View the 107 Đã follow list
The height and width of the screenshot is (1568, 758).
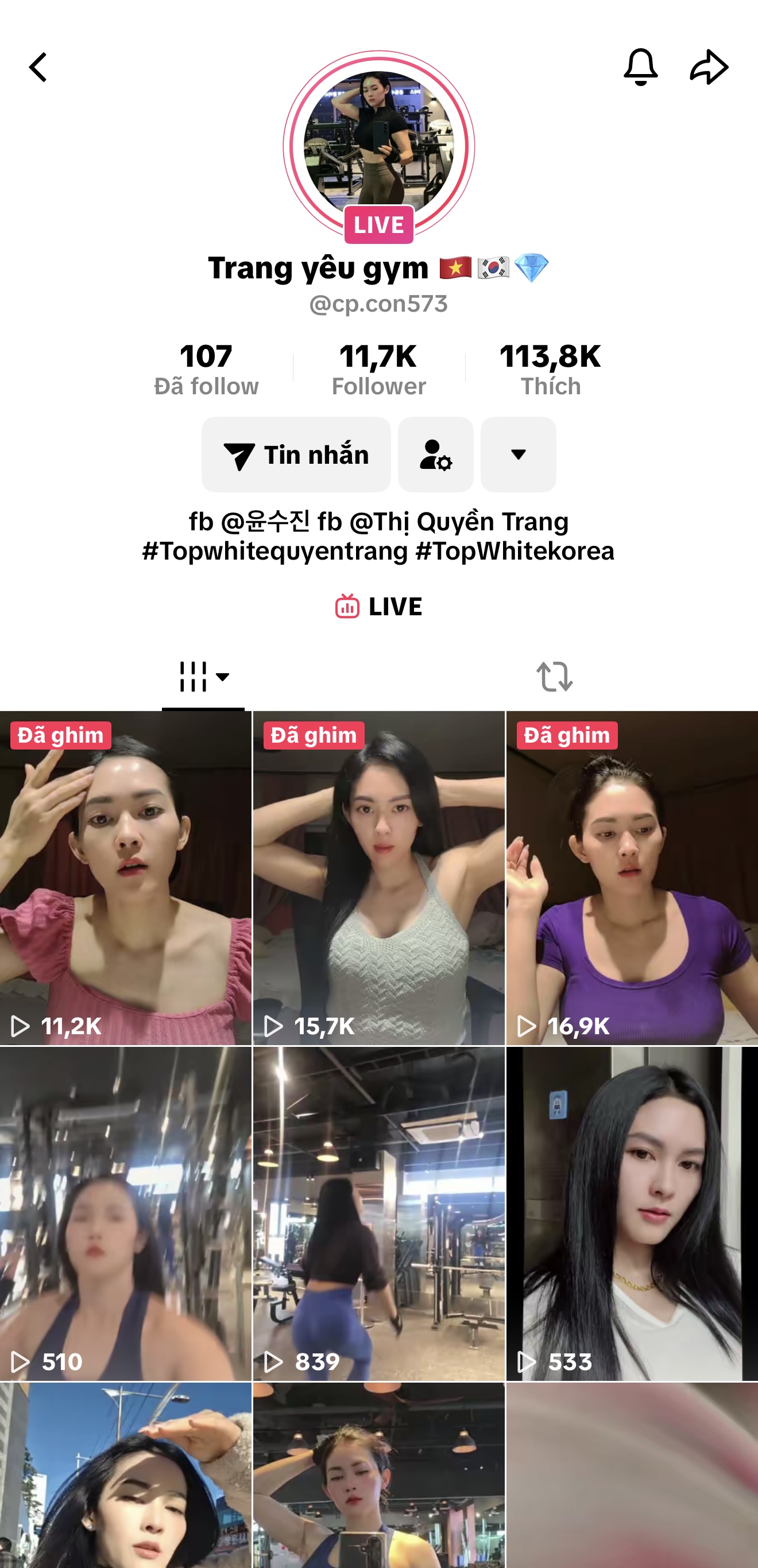206,369
